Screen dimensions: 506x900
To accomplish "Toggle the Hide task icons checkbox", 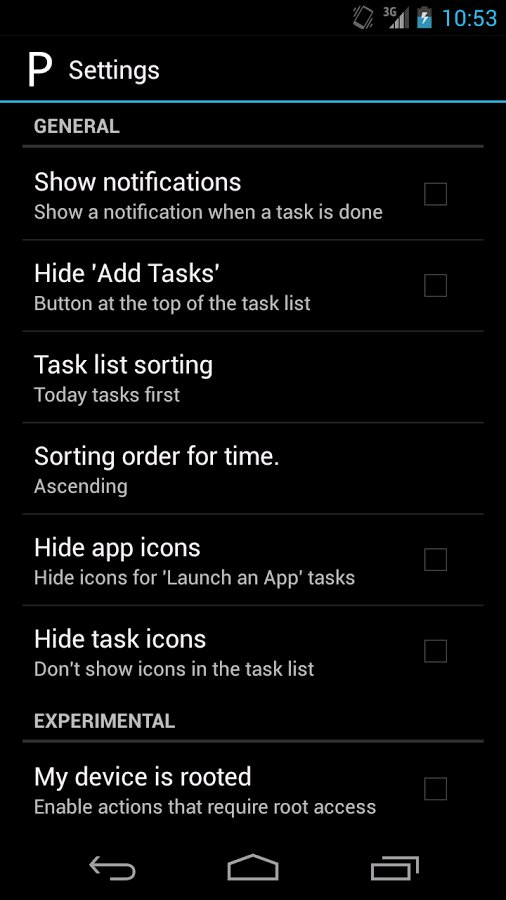I will 435,651.
